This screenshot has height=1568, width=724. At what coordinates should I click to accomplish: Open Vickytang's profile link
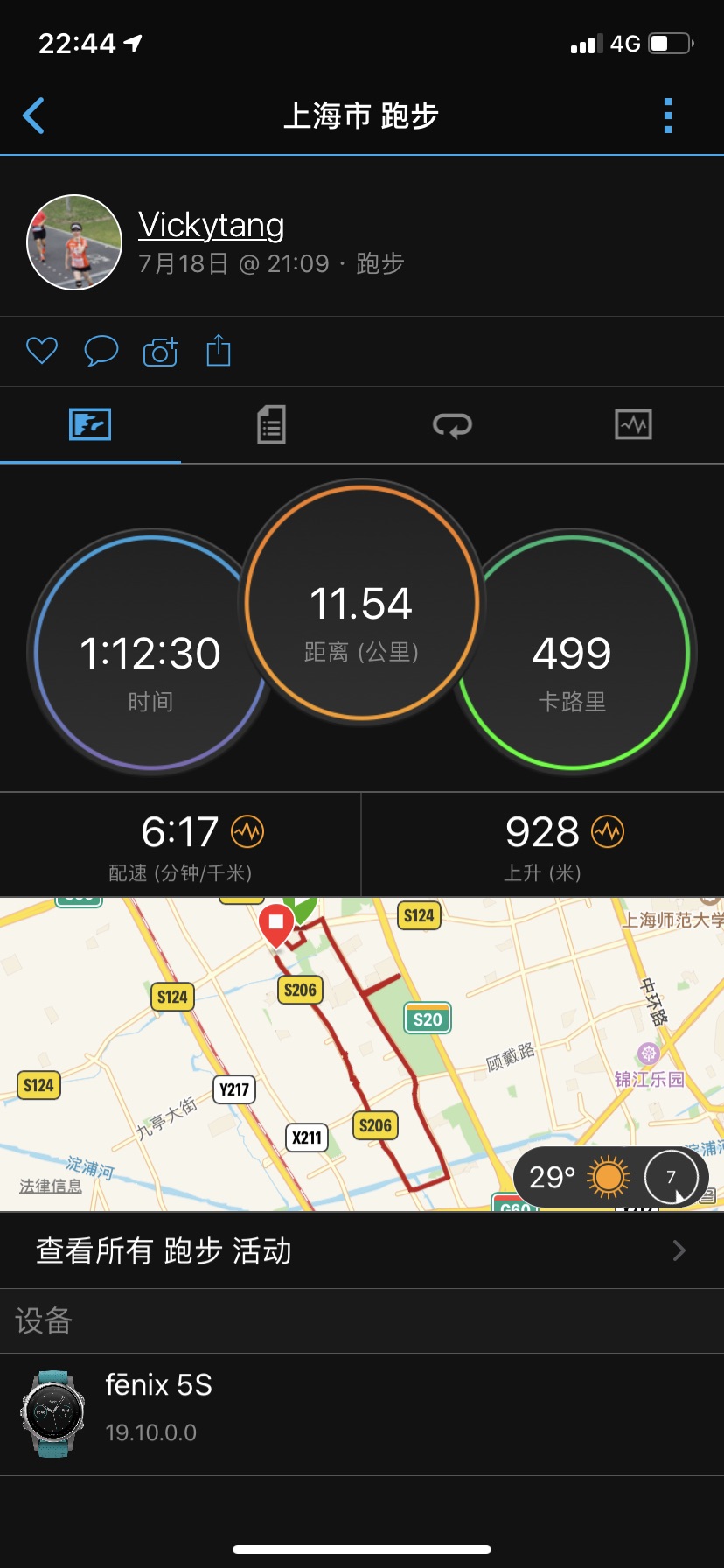[x=211, y=225]
